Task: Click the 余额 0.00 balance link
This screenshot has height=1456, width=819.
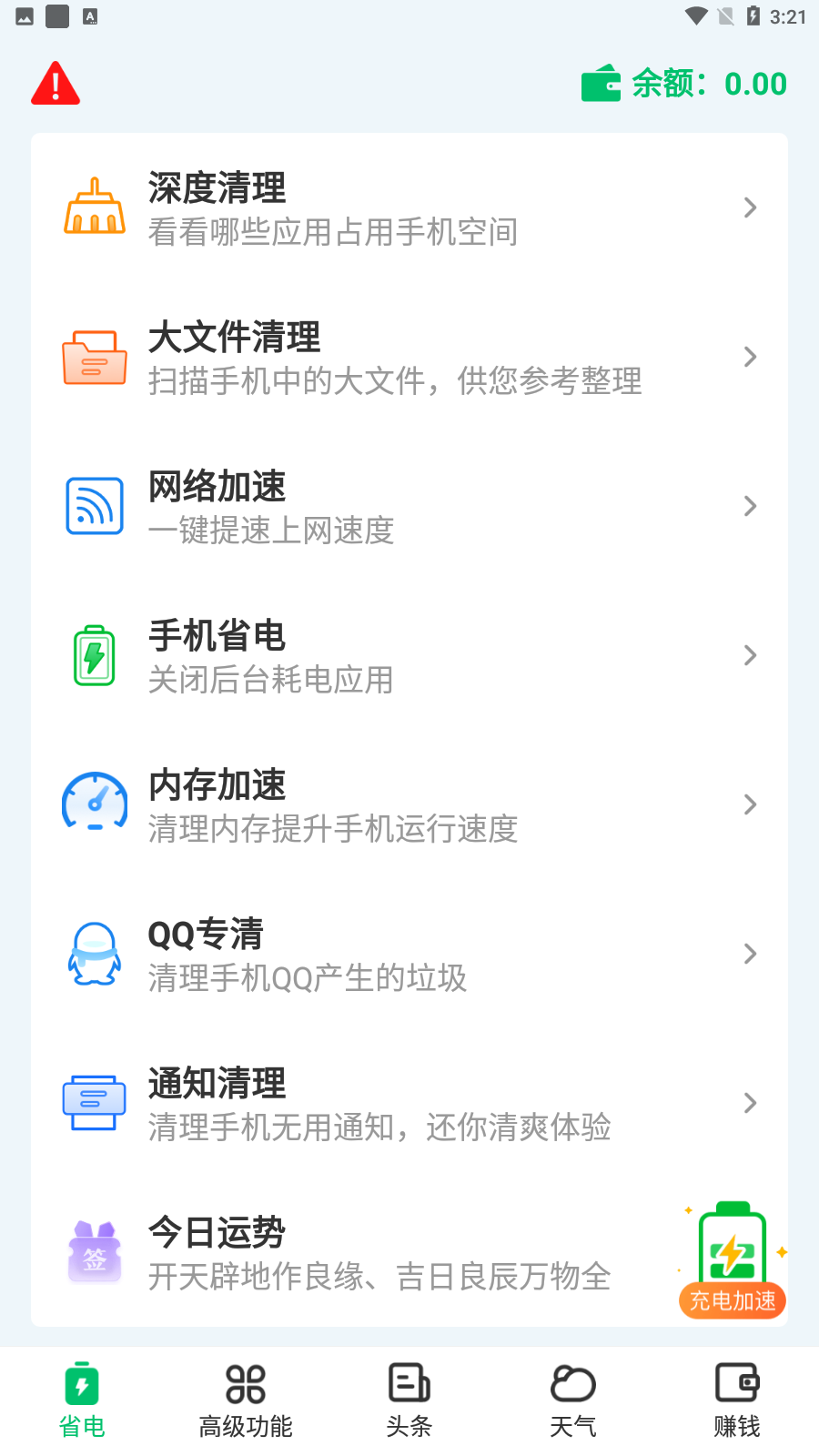Action: point(707,83)
